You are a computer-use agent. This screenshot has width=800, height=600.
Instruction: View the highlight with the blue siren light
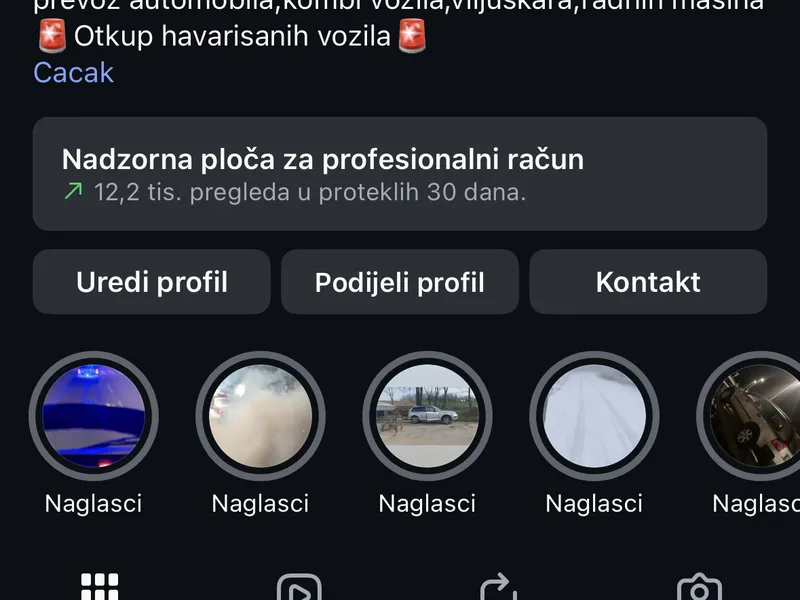coord(94,416)
